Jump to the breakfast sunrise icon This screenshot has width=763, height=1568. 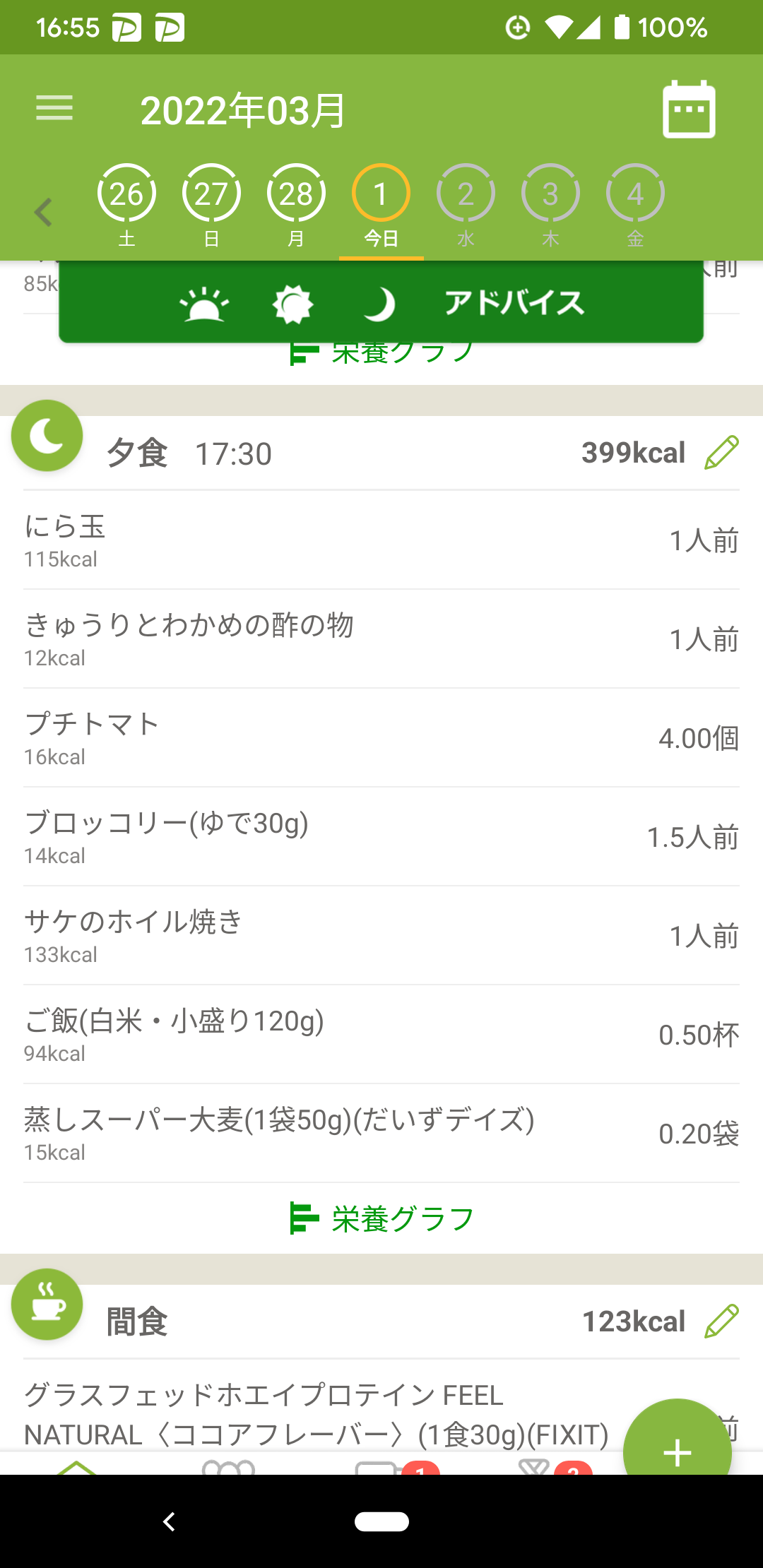click(x=204, y=304)
